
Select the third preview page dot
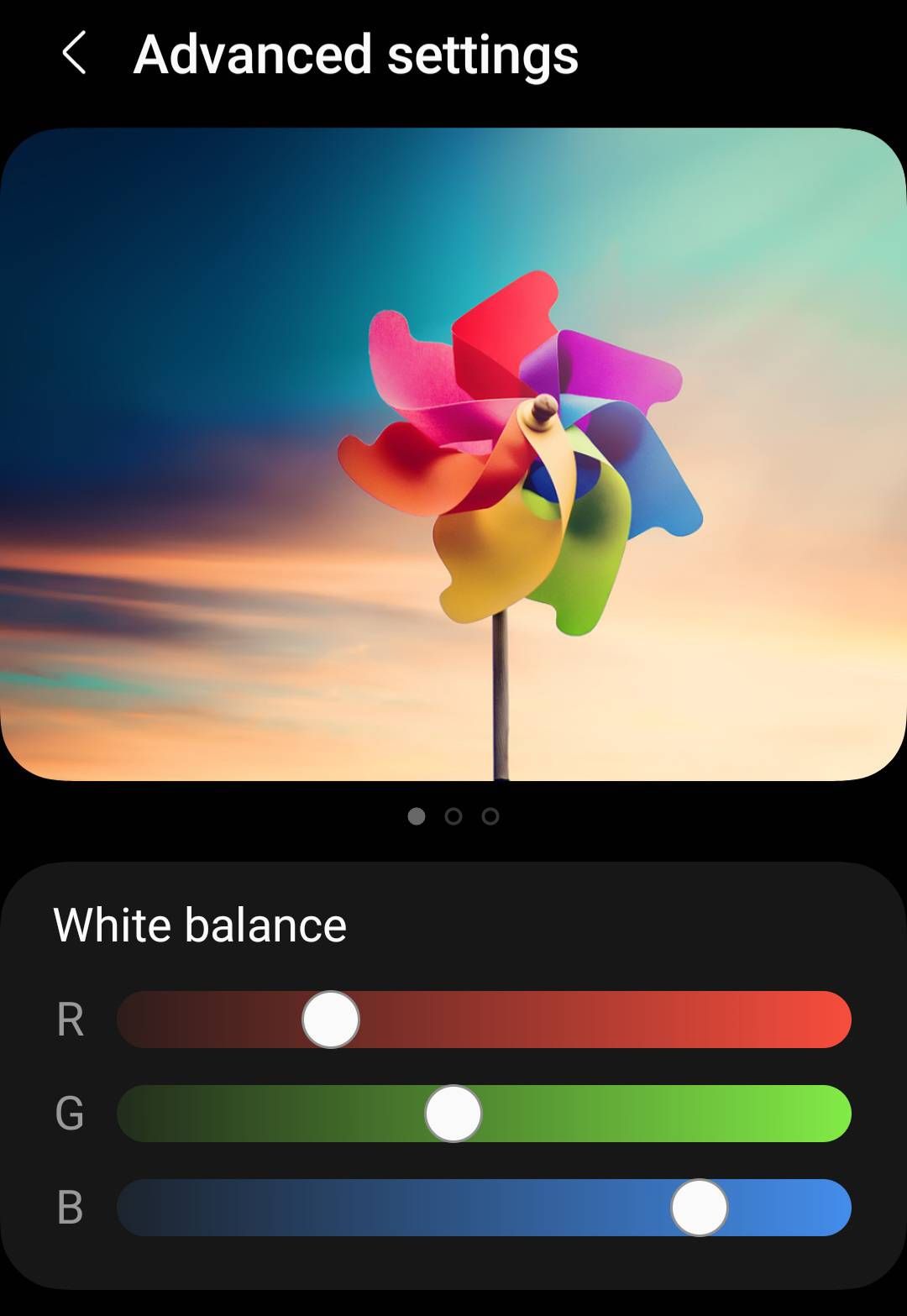pyautogui.click(x=490, y=816)
